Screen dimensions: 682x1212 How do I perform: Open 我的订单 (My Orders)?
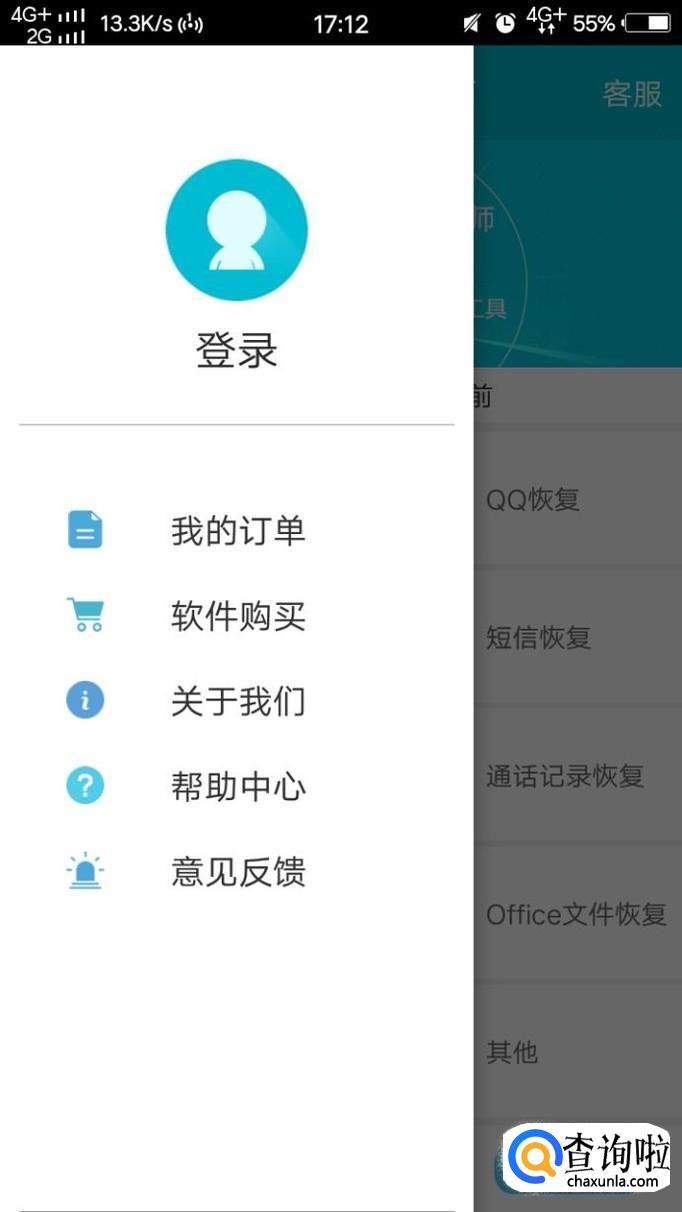coord(237,530)
